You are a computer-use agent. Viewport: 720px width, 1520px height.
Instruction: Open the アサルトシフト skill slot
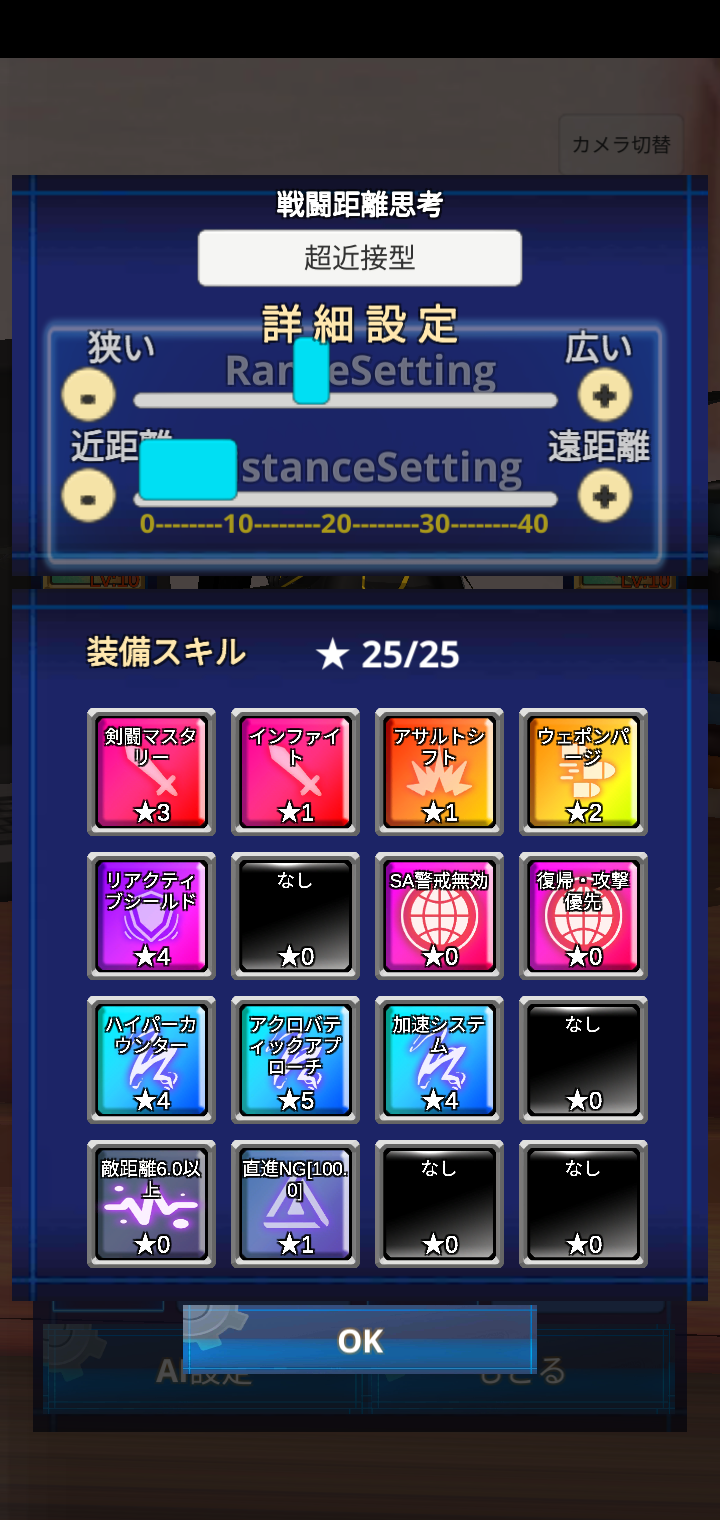(439, 772)
